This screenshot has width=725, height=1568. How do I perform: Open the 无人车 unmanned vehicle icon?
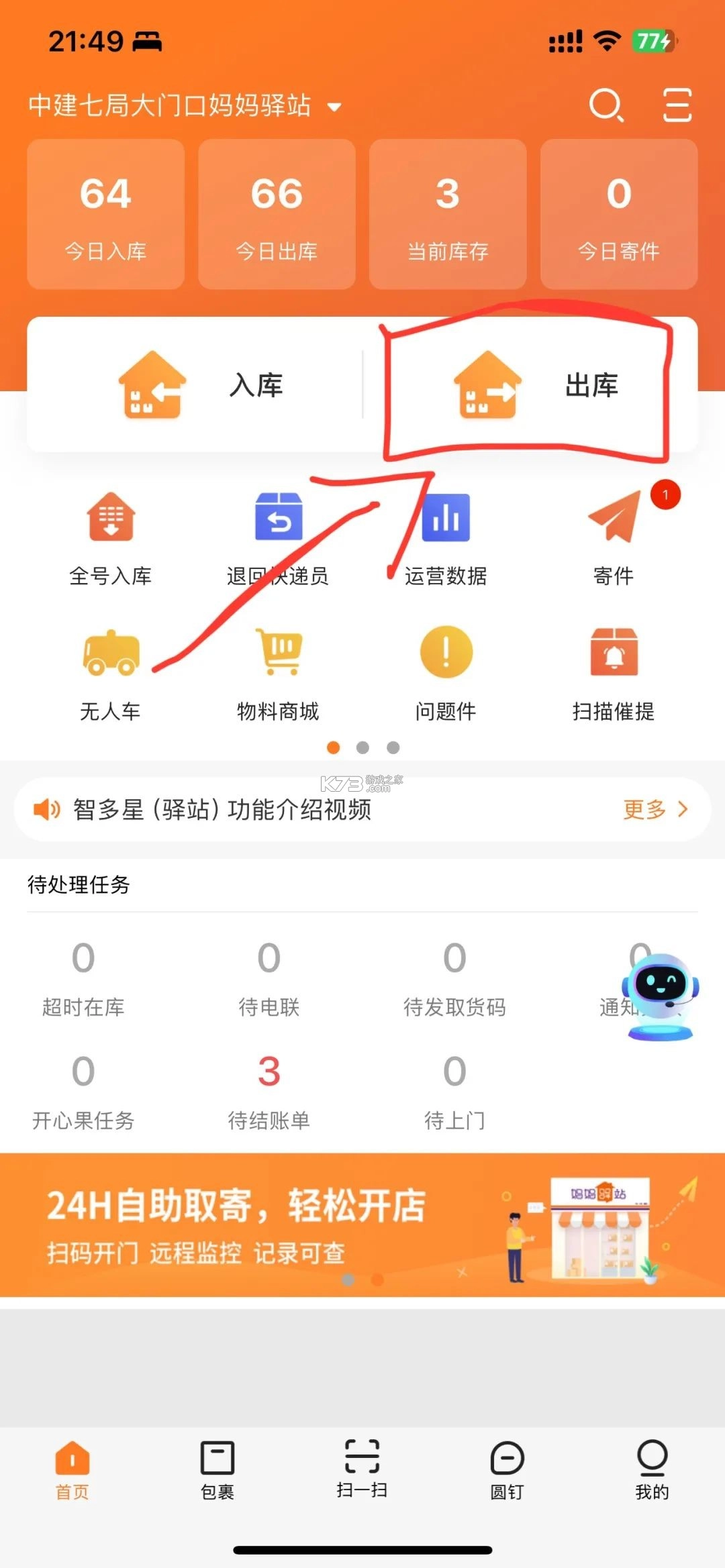110,671
